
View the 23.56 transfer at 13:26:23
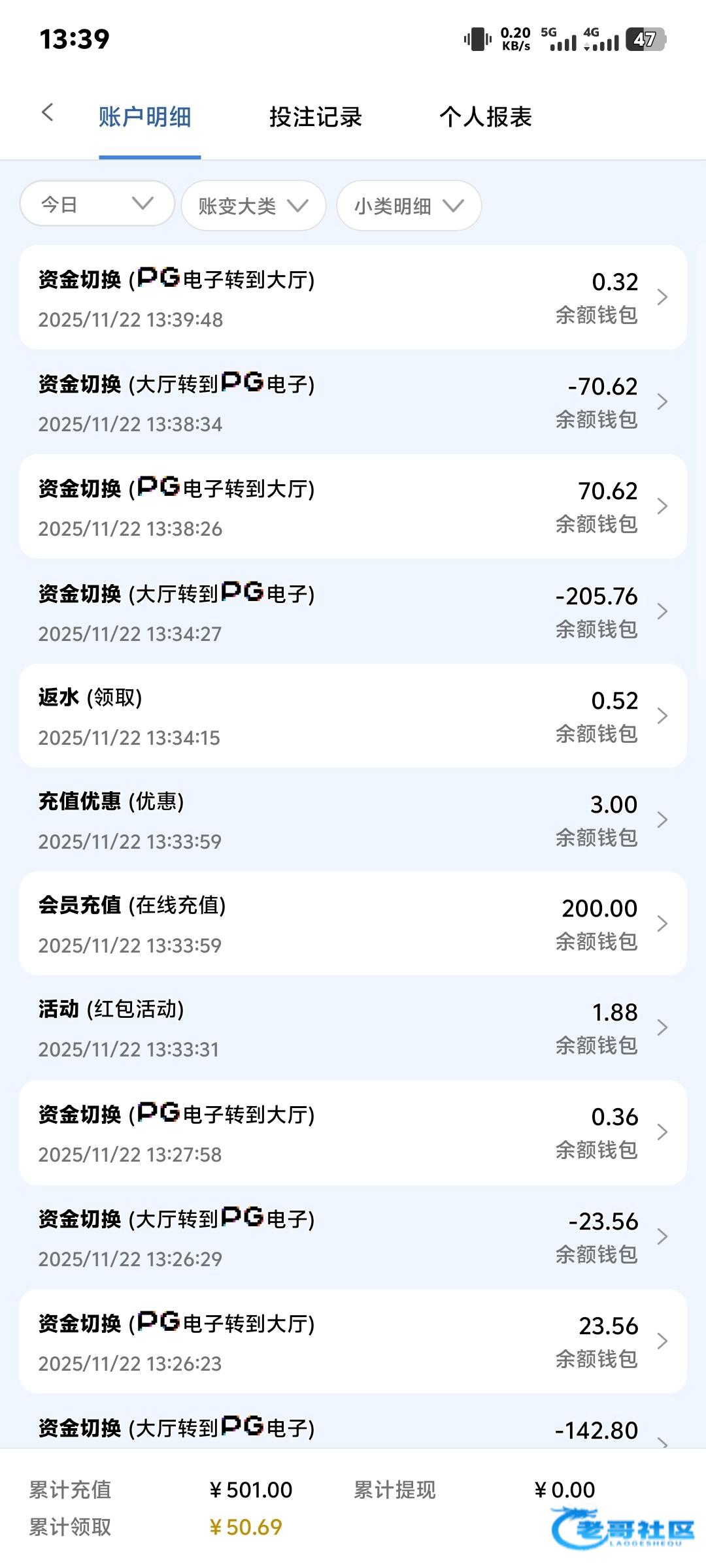[x=353, y=1341]
